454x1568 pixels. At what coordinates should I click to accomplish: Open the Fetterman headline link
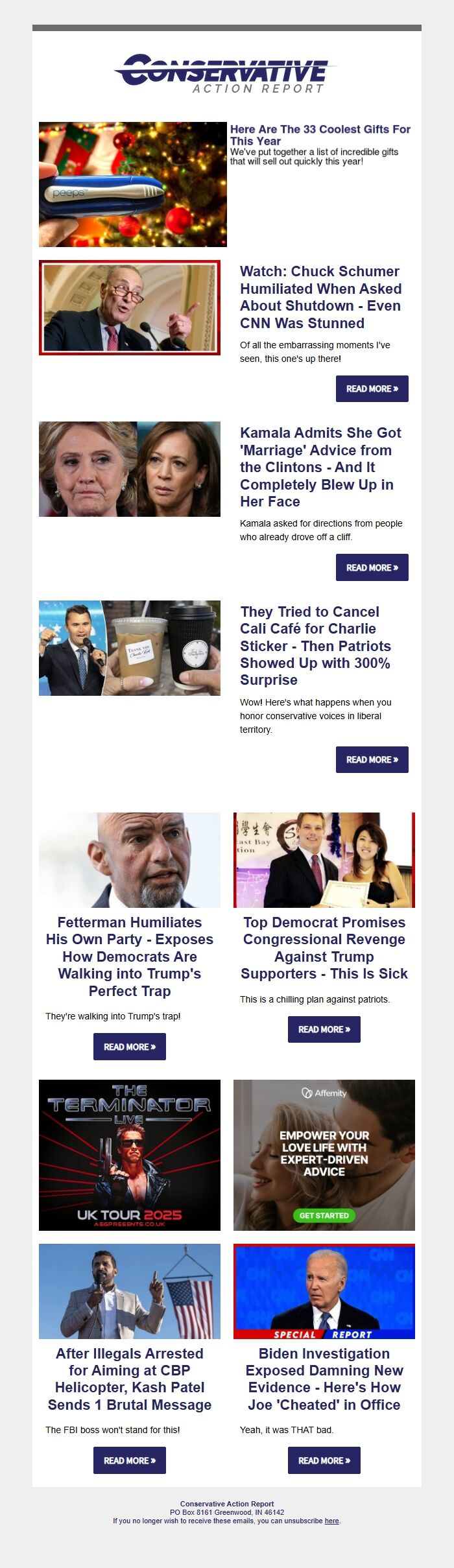coord(130,956)
